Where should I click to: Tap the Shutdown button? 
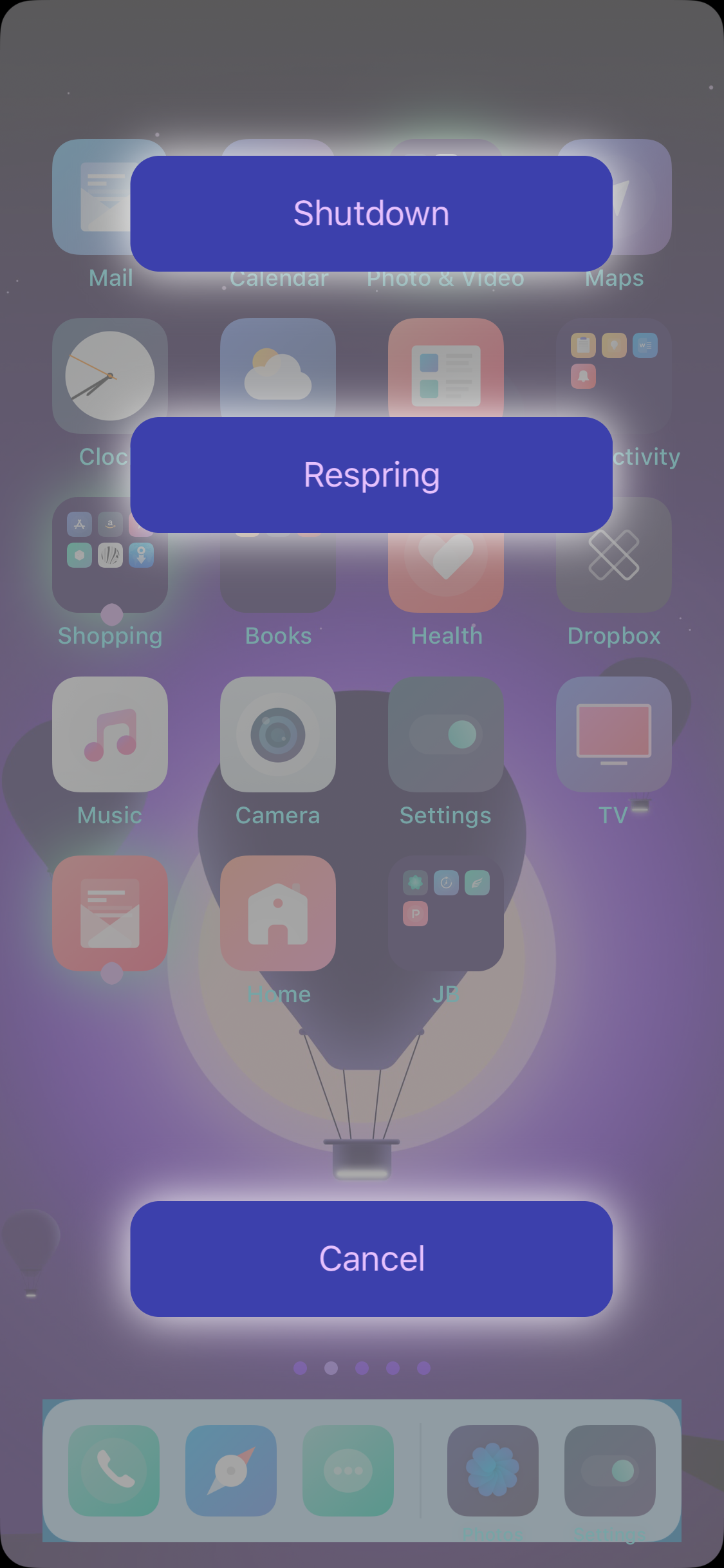[x=371, y=214]
